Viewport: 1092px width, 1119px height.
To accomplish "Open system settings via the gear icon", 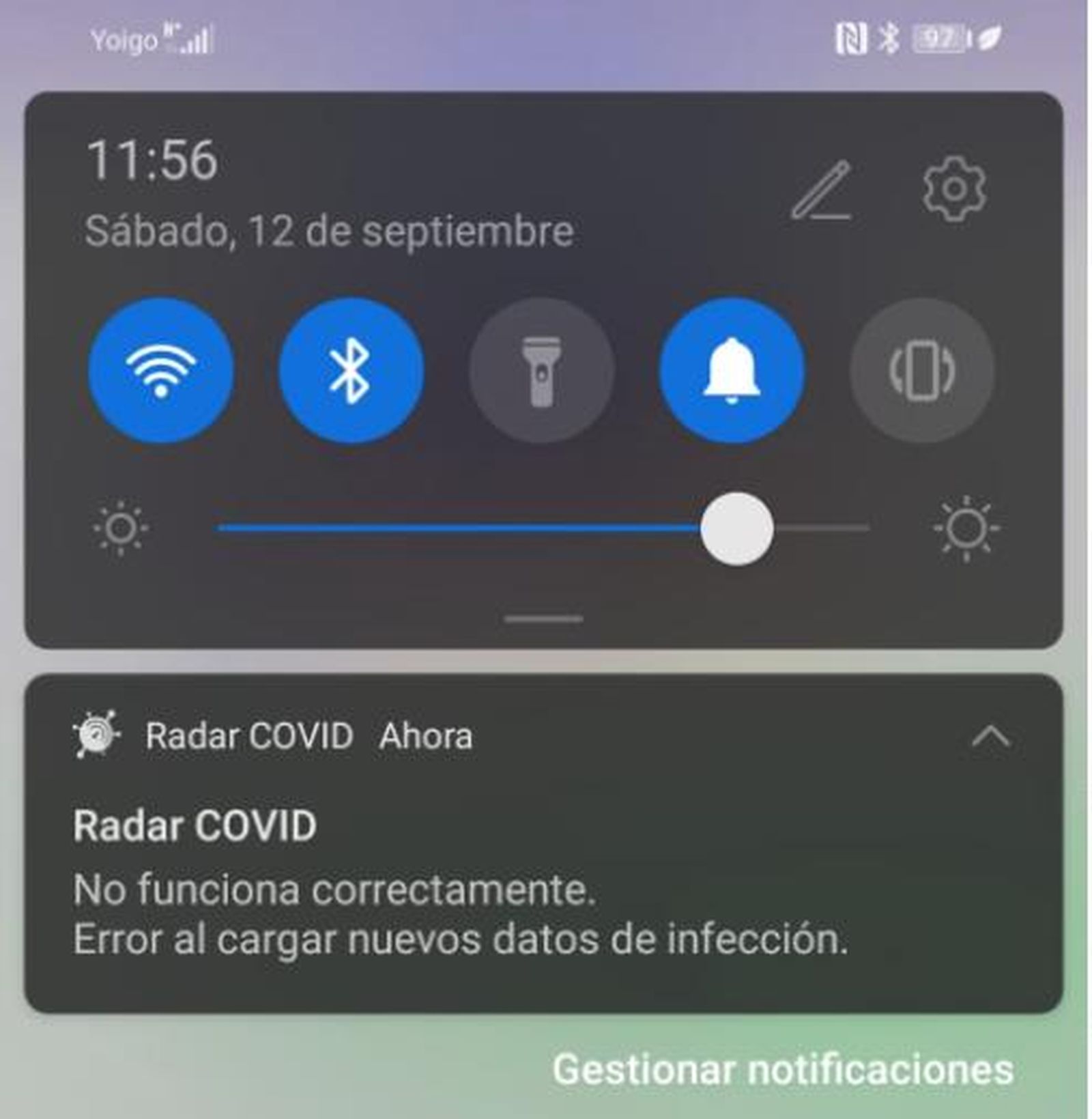I will click(954, 188).
